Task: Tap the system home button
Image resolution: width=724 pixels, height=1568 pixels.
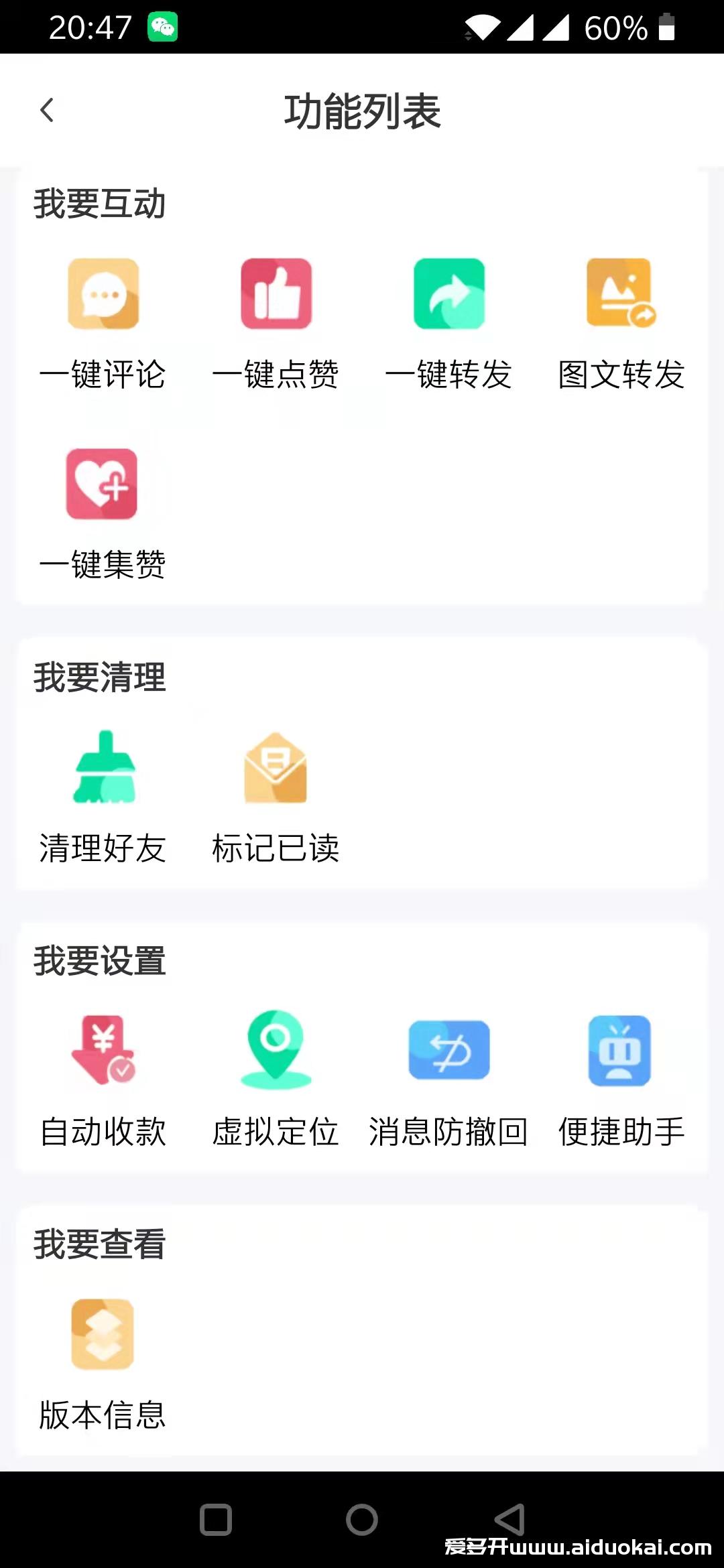Action: point(362,1519)
